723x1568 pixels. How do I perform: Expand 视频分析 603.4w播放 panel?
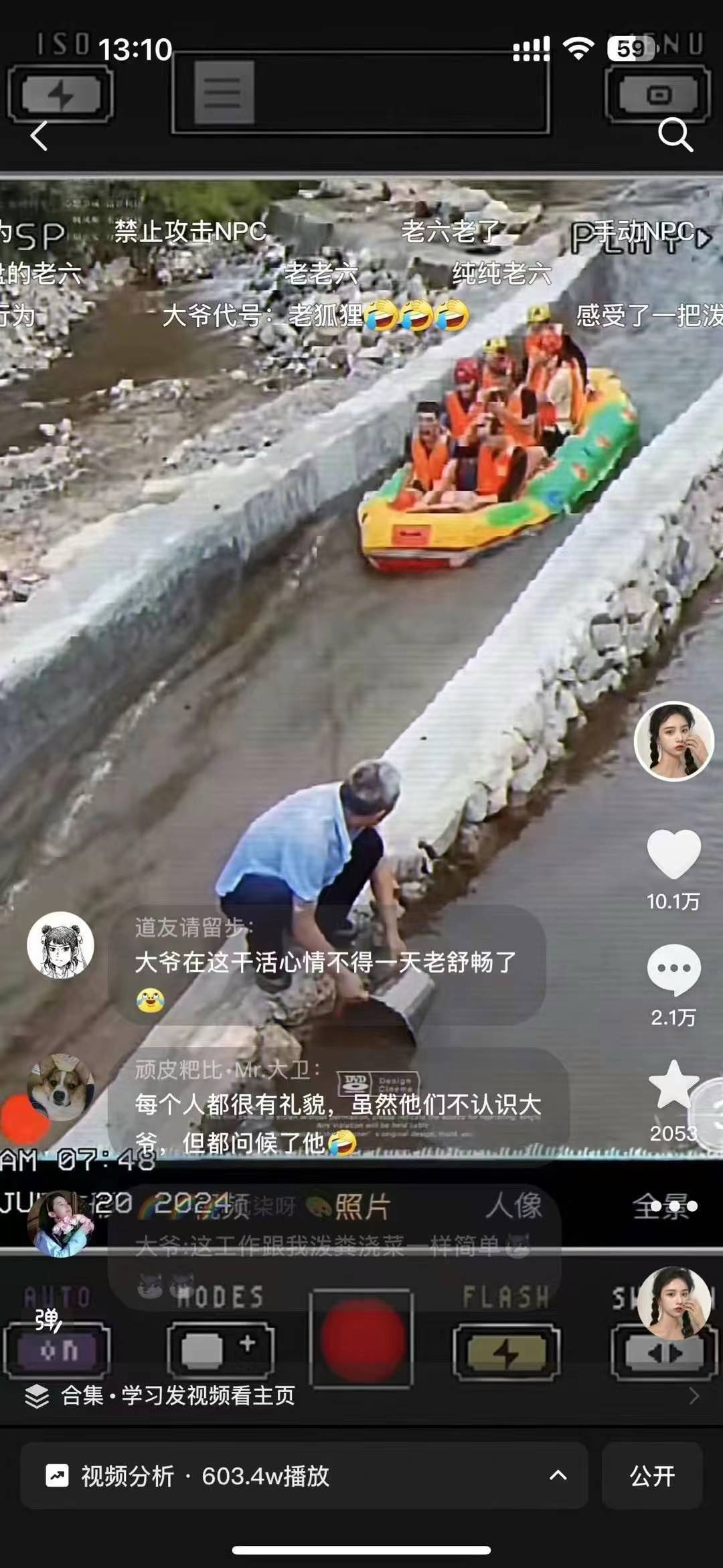[x=305, y=1476]
